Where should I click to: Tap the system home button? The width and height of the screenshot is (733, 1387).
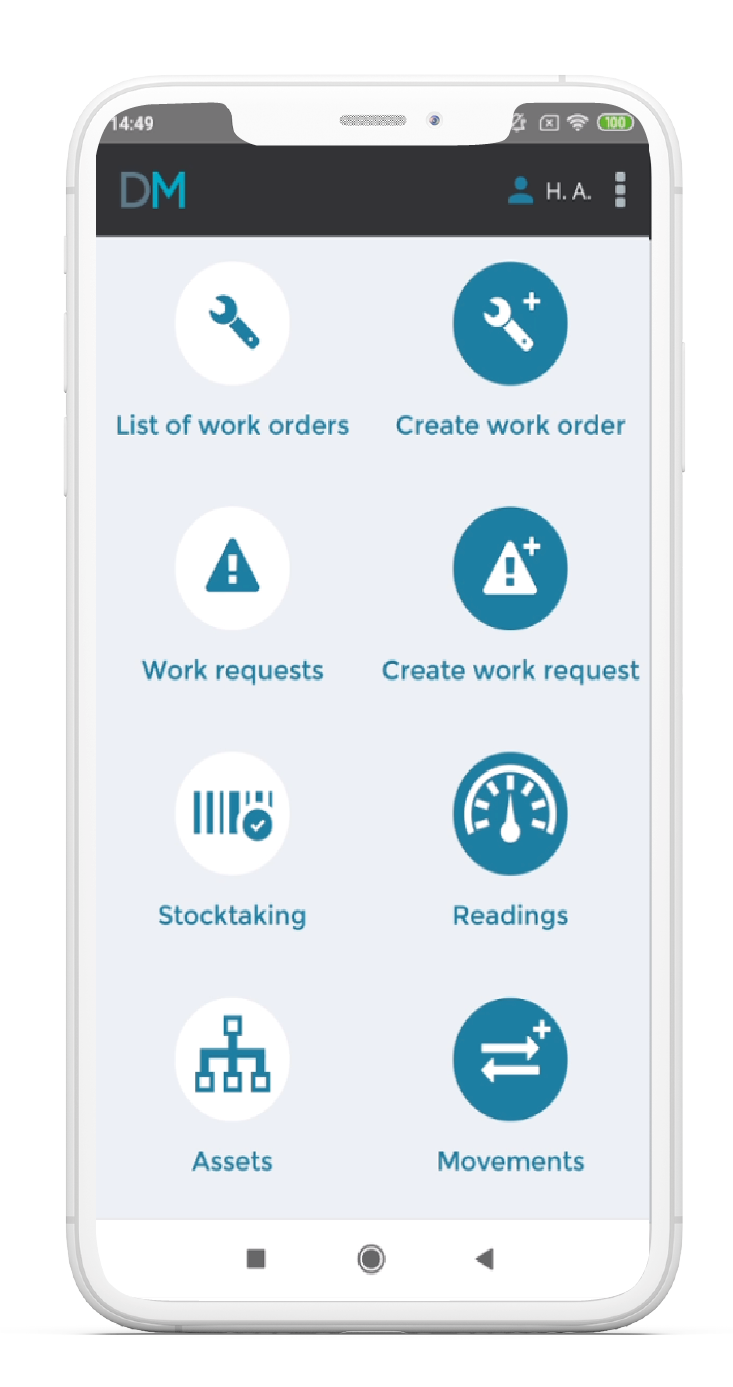coord(371,1259)
